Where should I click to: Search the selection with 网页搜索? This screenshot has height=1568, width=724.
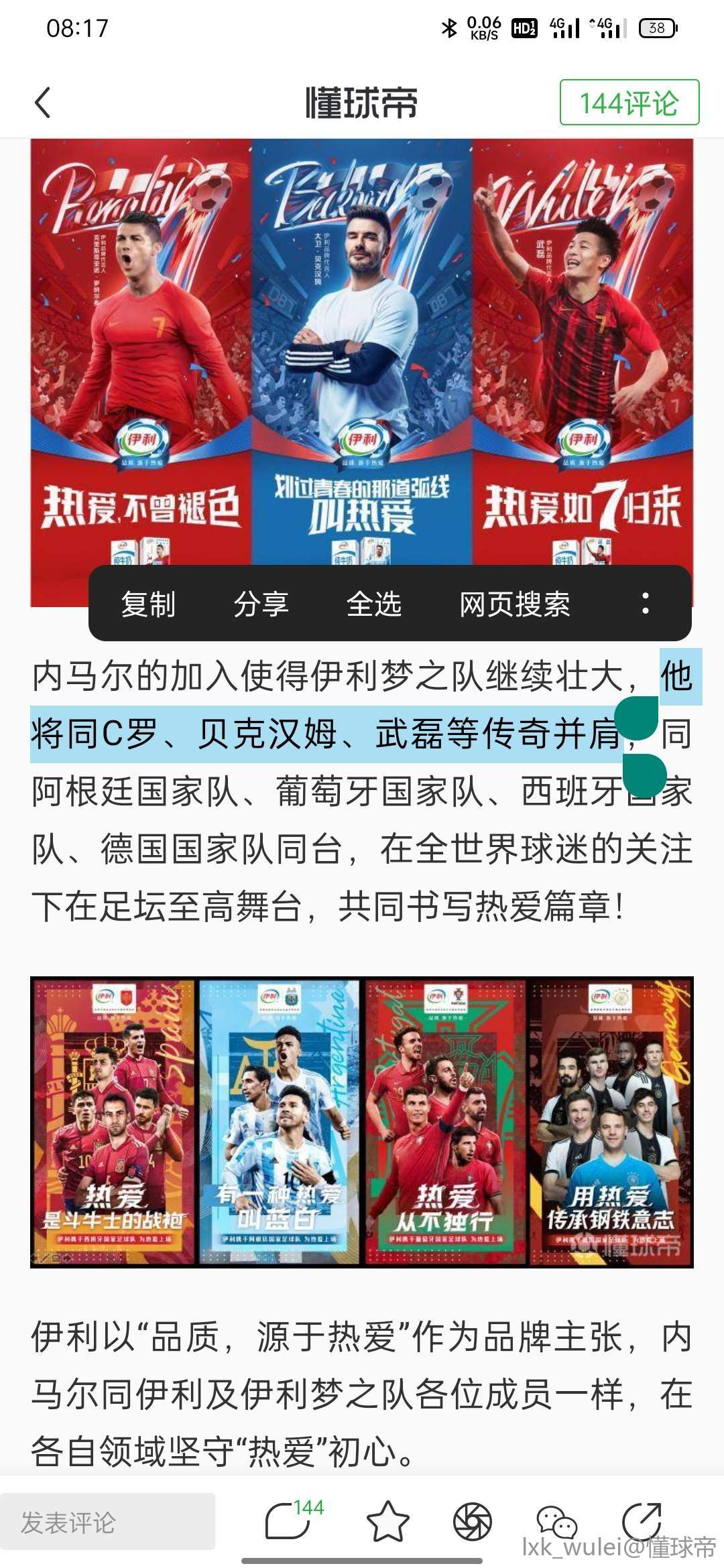pos(514,604)
